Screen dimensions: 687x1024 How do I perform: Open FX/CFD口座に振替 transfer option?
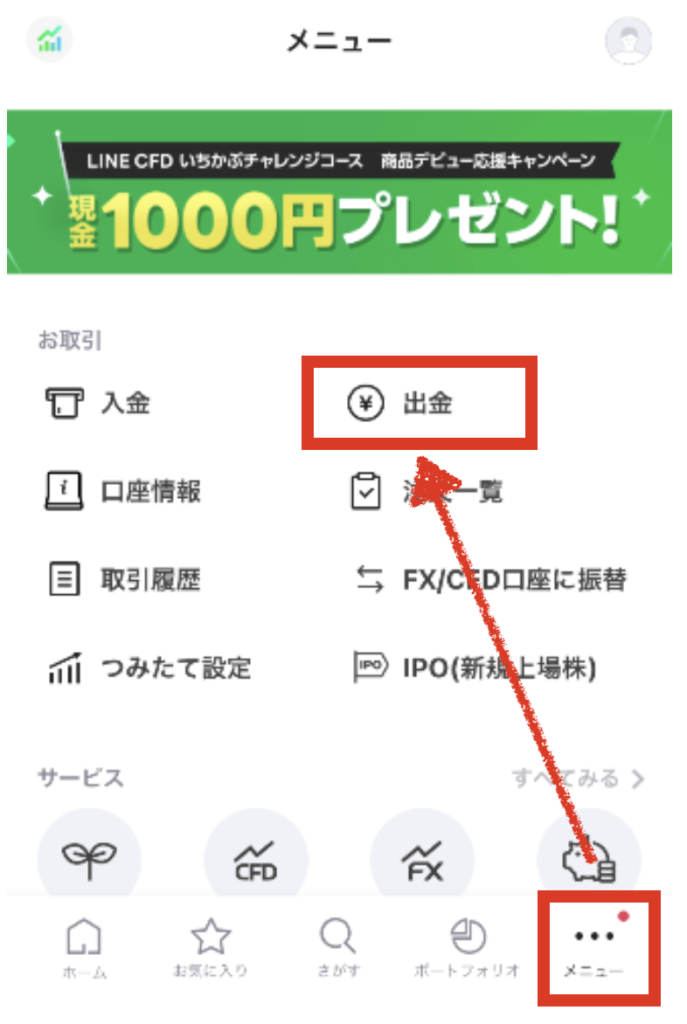(492, 579)
